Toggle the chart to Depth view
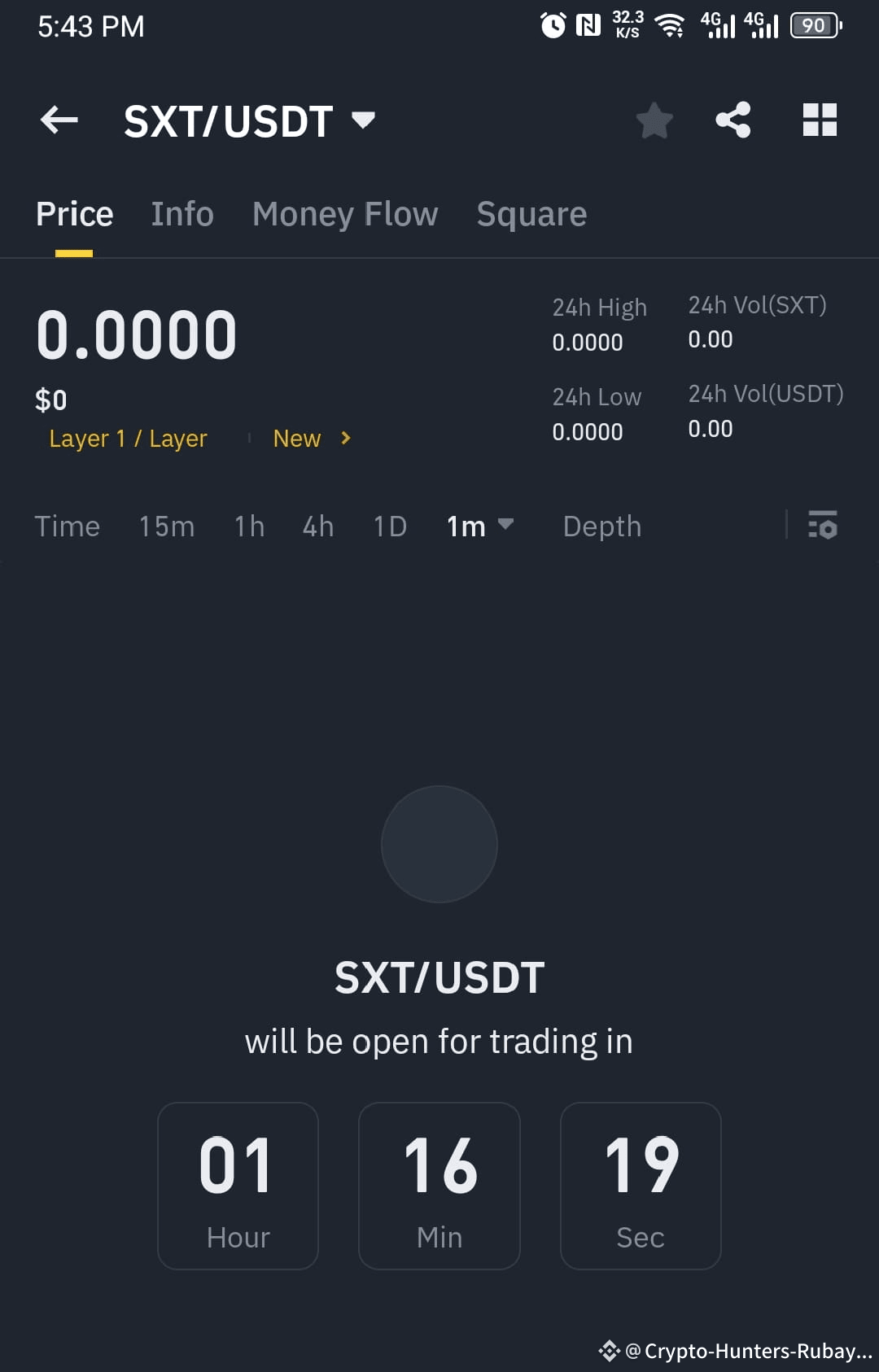The image size is (879, 1372). [x=602, y=527]
